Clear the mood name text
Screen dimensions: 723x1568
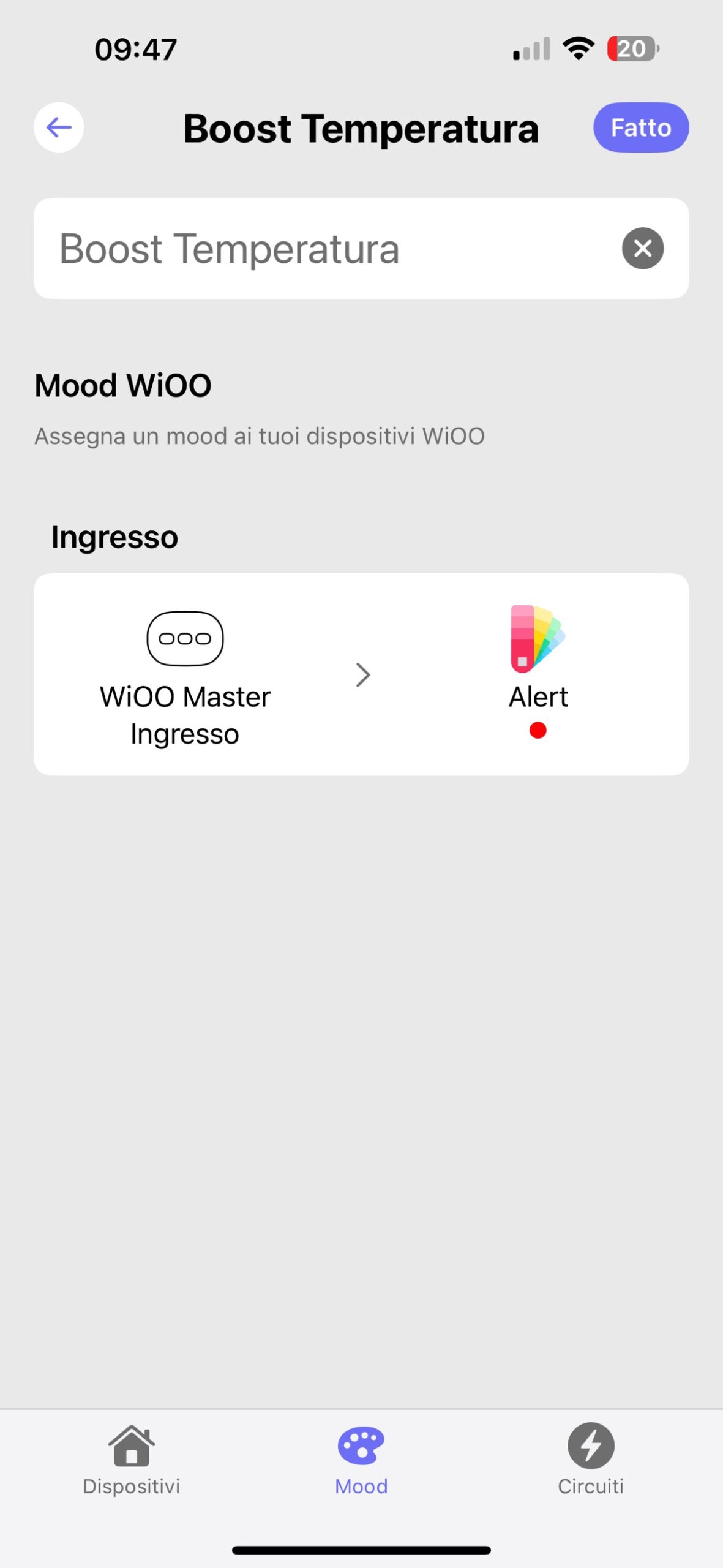(642, 249)
